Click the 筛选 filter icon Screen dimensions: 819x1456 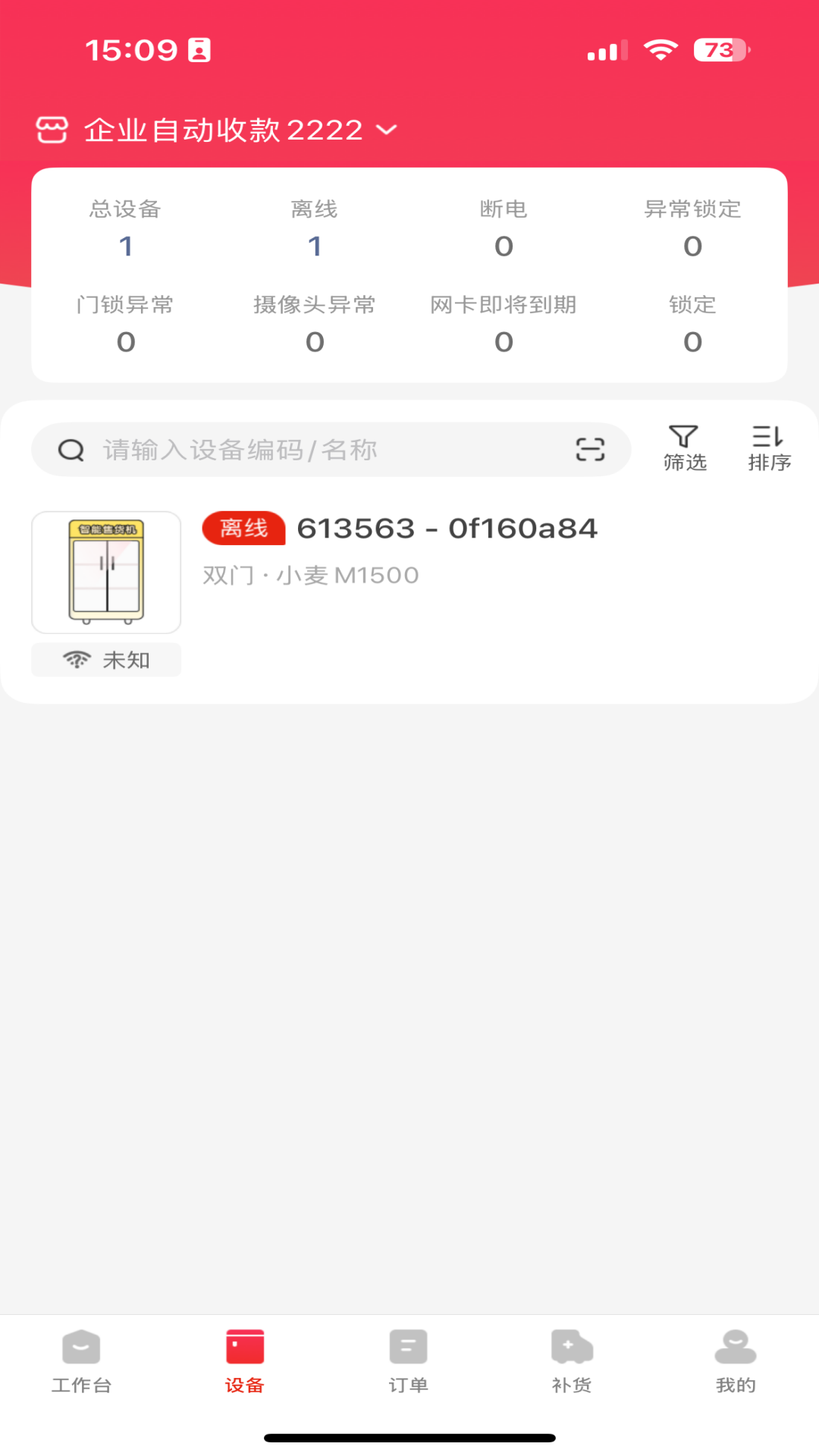(x=685, y=447)
